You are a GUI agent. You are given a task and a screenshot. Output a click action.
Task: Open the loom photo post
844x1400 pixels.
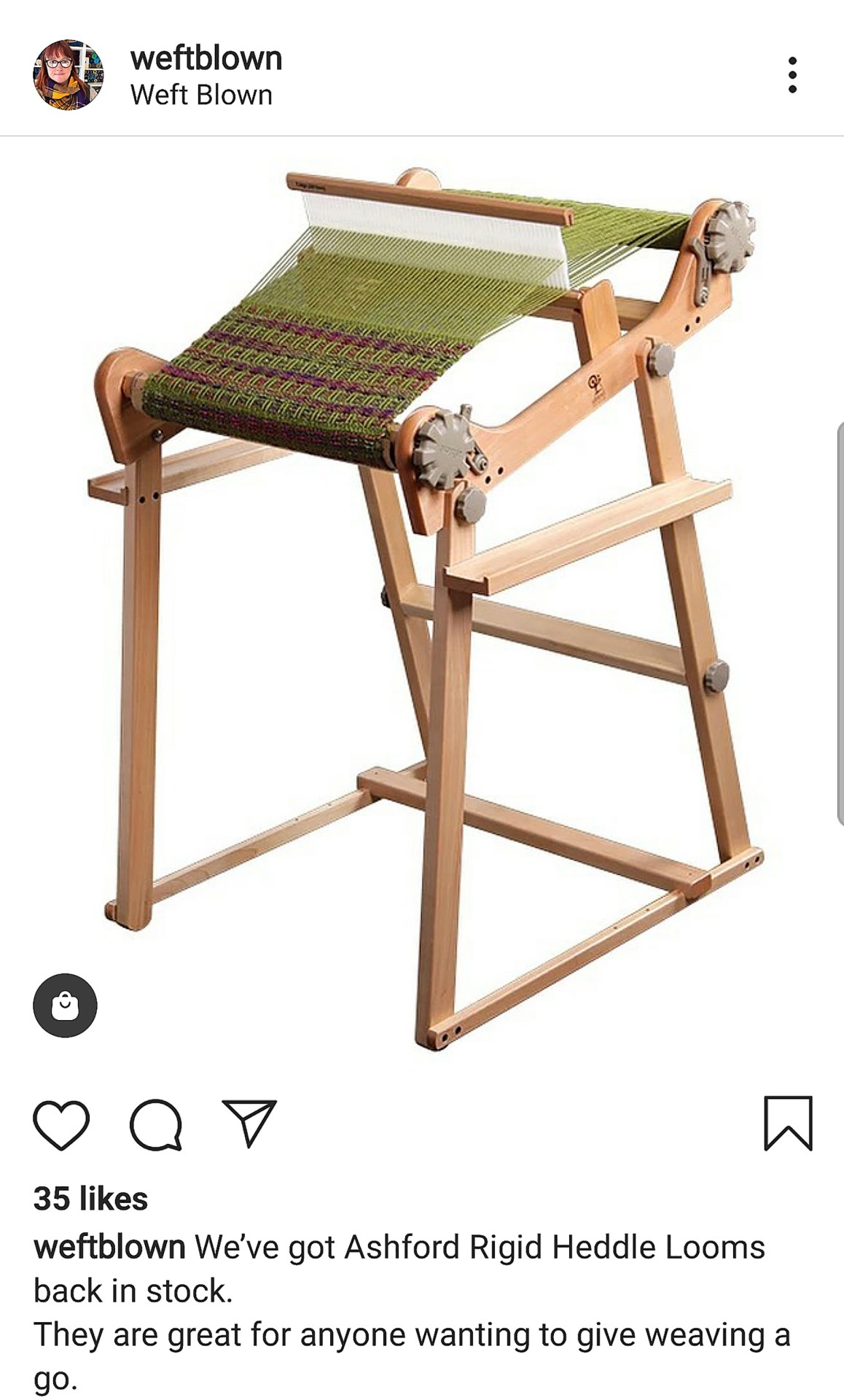coord(423,605)
